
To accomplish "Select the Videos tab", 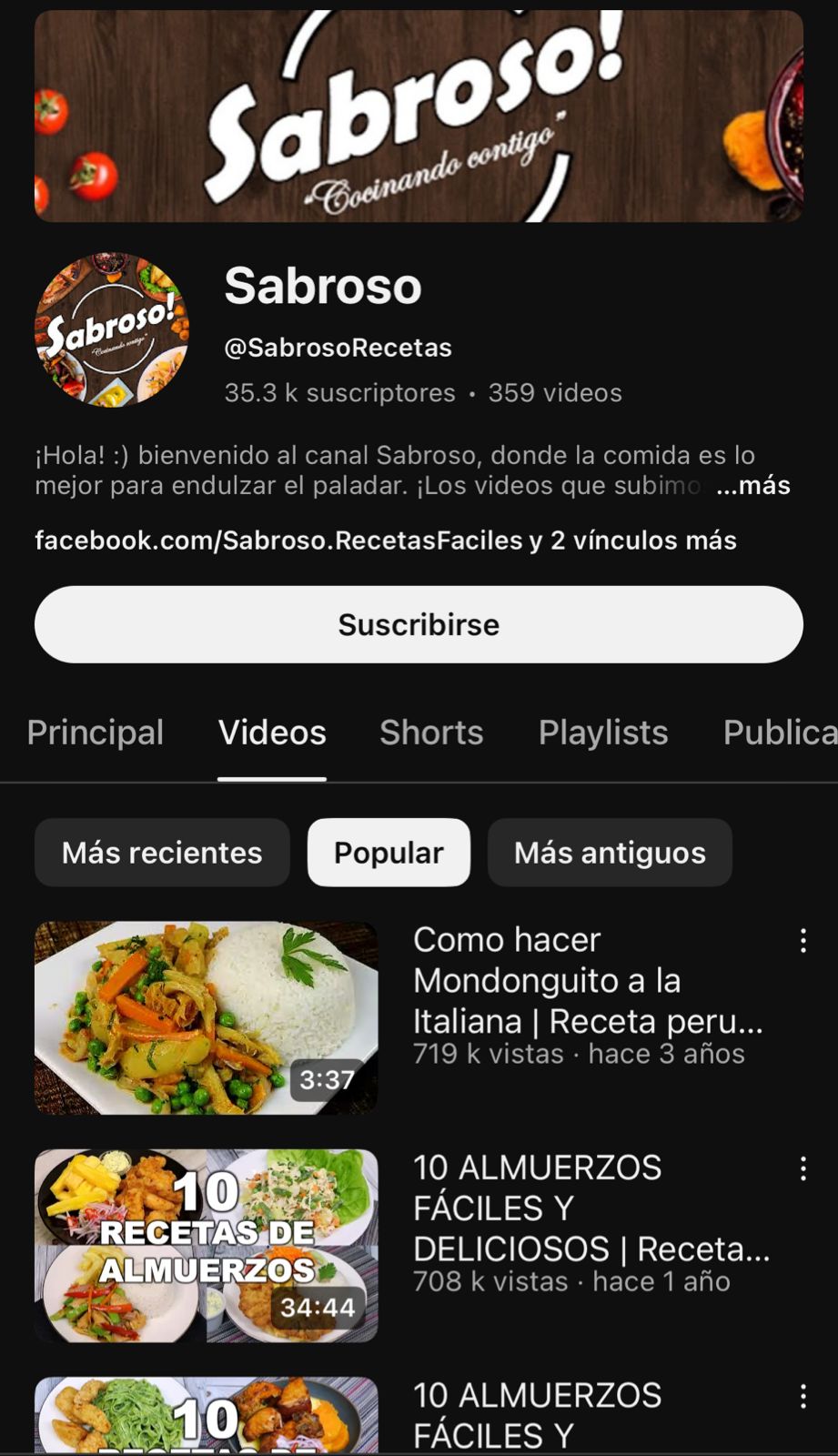I will 272,733.
